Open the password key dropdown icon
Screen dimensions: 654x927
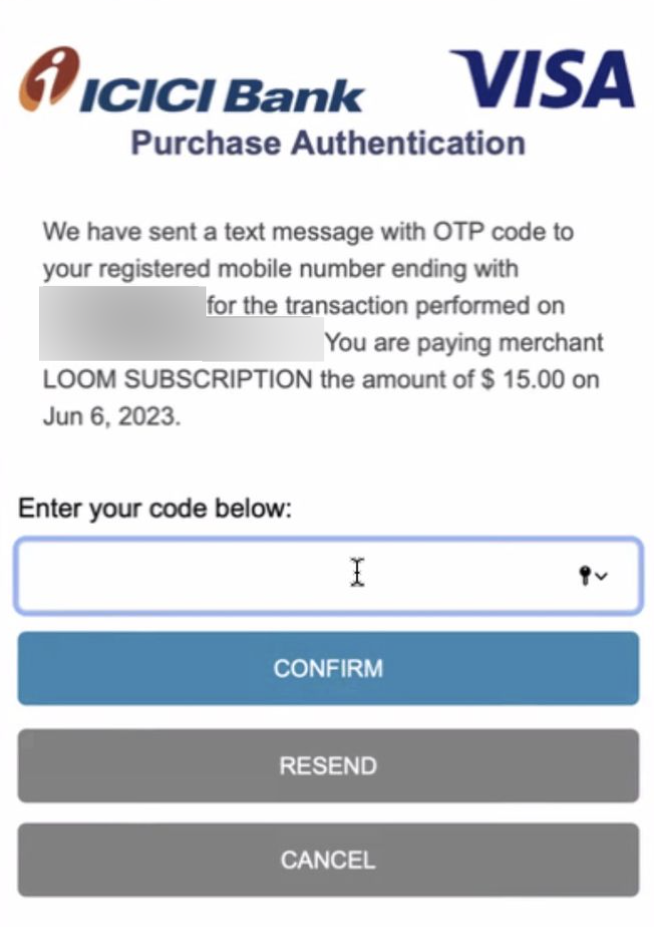pyautogui.click(x=592, y=575)
